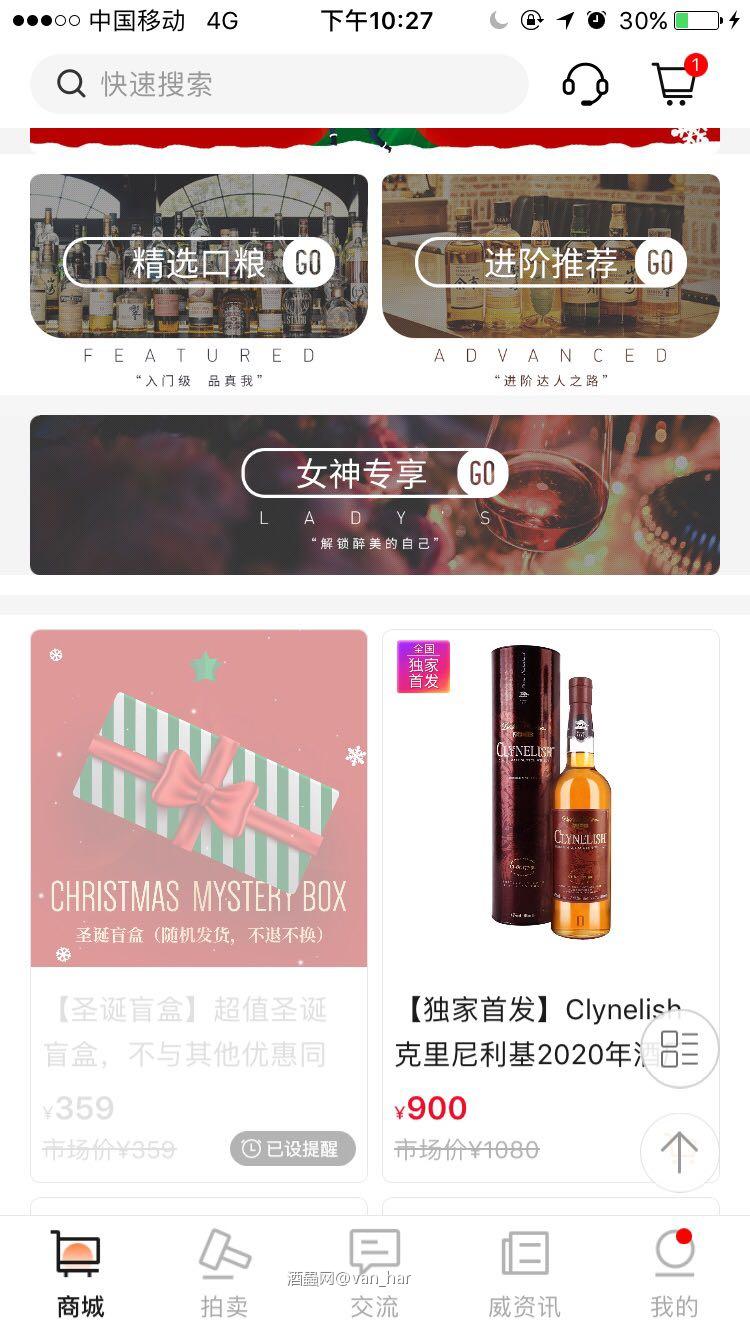Image resolution: width=750 pixels, height=1334 pixels.
Task: Tap the headset customer service icon
Action: tap(586, 84)
